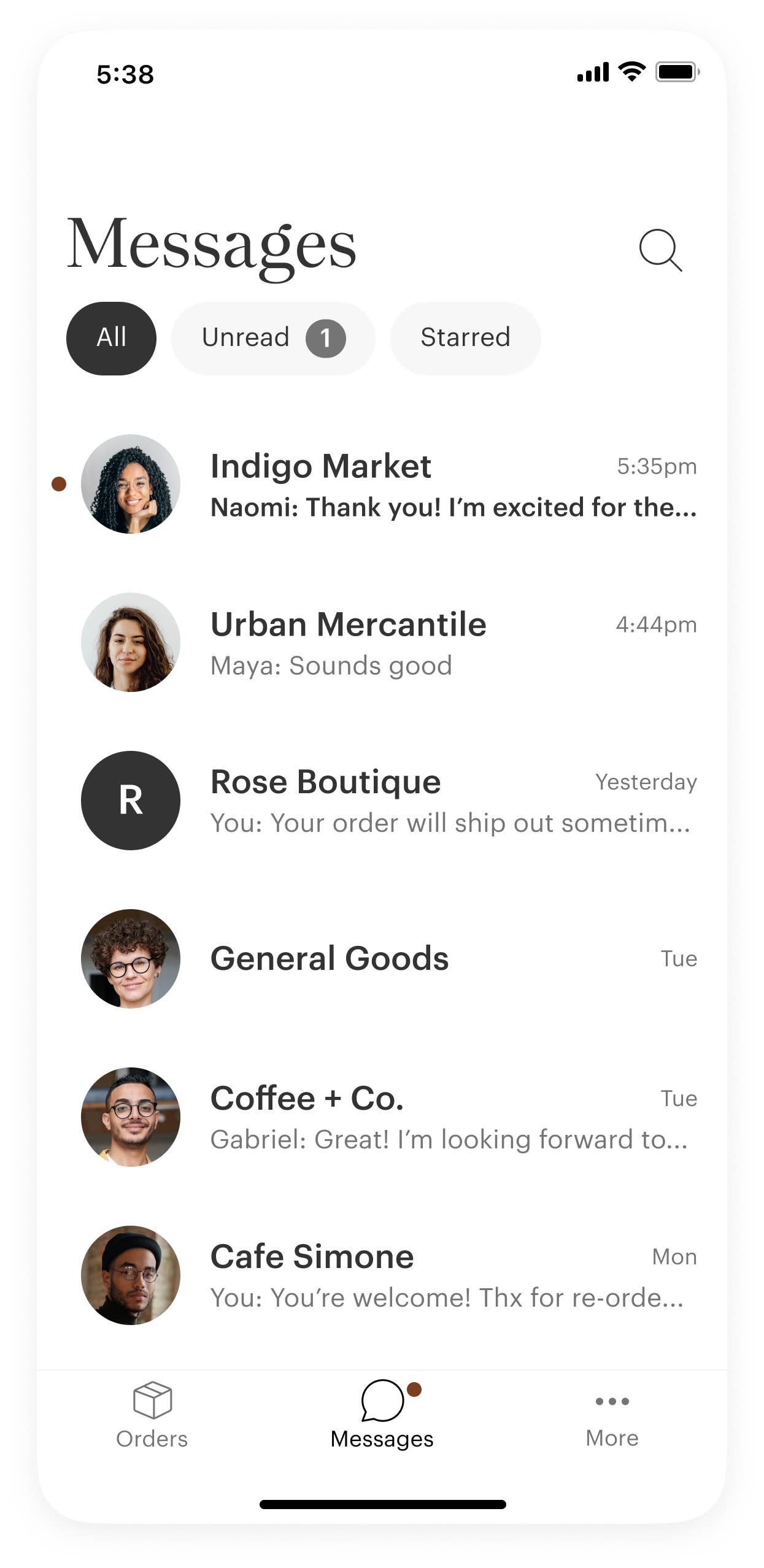The width and height of the screenshot is (764, 1568).
Task: Filter messages by Unread
Action: coord(272,338)
